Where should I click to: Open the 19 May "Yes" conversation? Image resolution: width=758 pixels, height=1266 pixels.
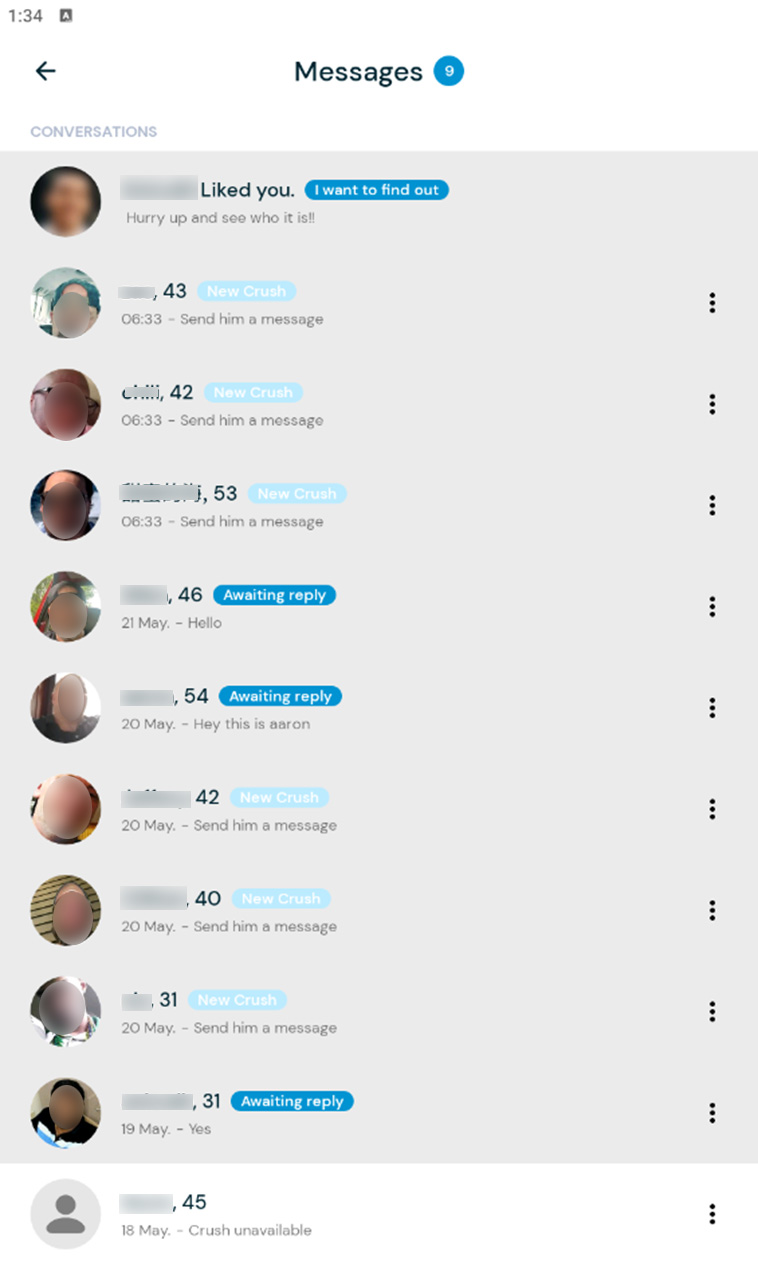379,1112
